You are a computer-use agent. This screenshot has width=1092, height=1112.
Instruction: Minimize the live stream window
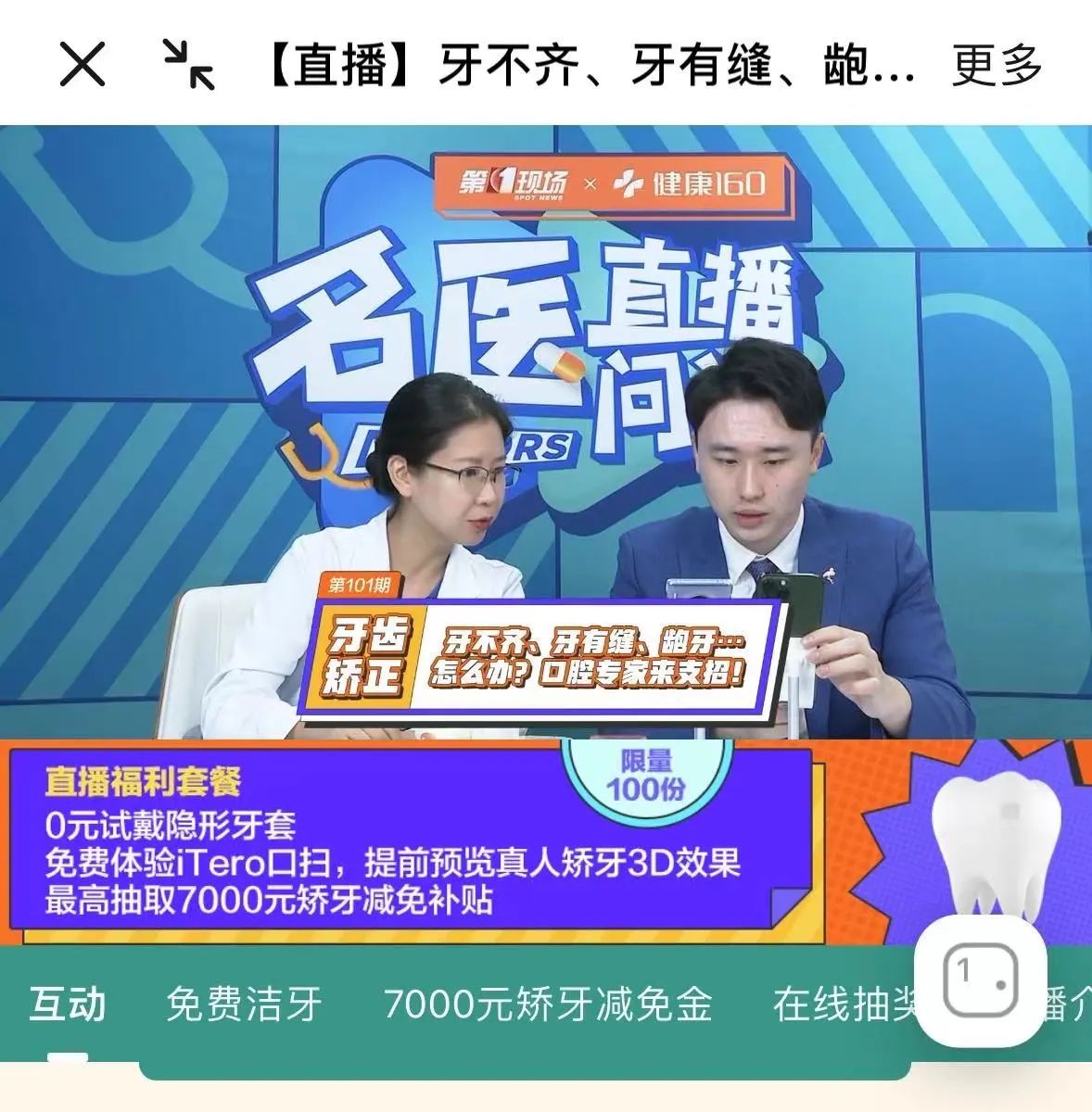(188, 64)
